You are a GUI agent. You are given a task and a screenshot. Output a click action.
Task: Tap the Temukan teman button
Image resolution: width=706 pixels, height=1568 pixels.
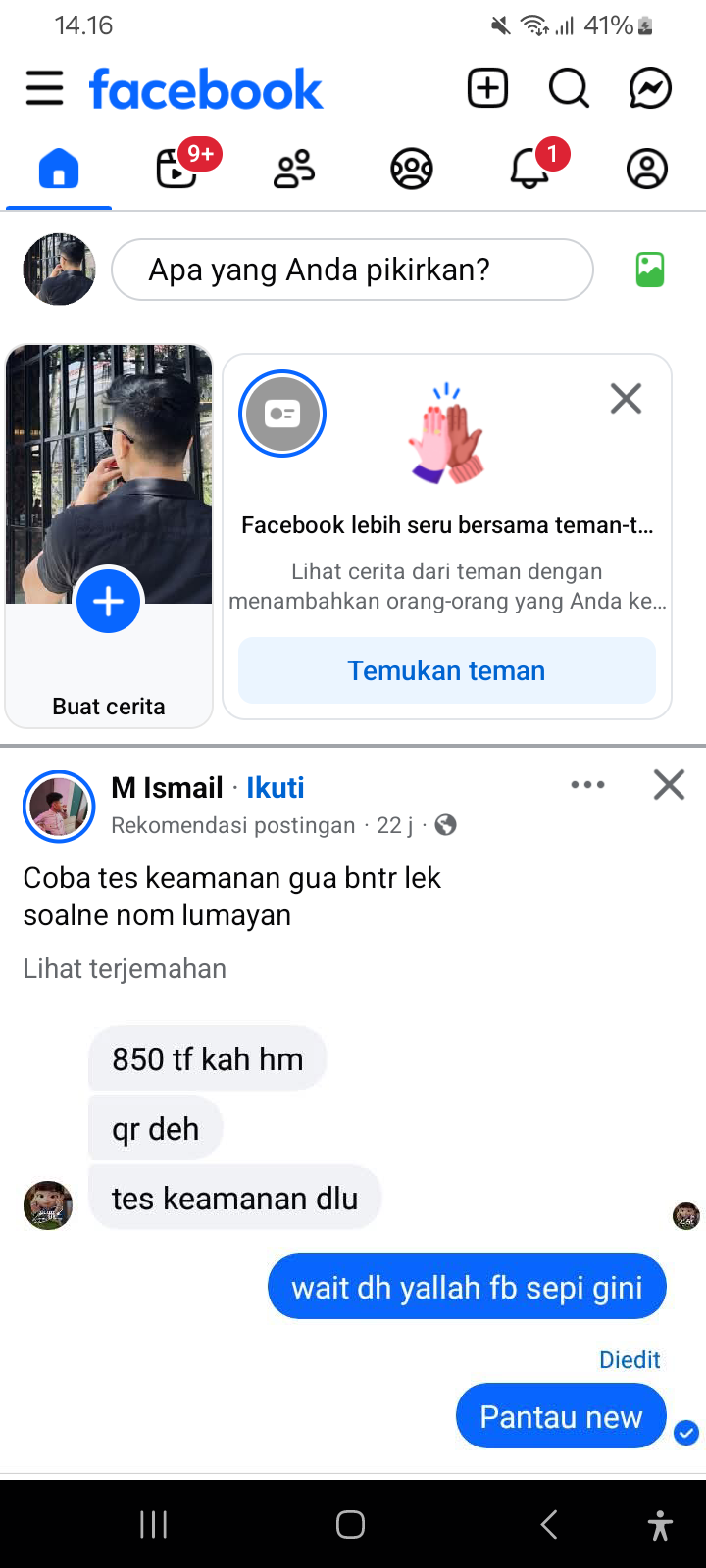pyautogui.click(x=447, y=670)
